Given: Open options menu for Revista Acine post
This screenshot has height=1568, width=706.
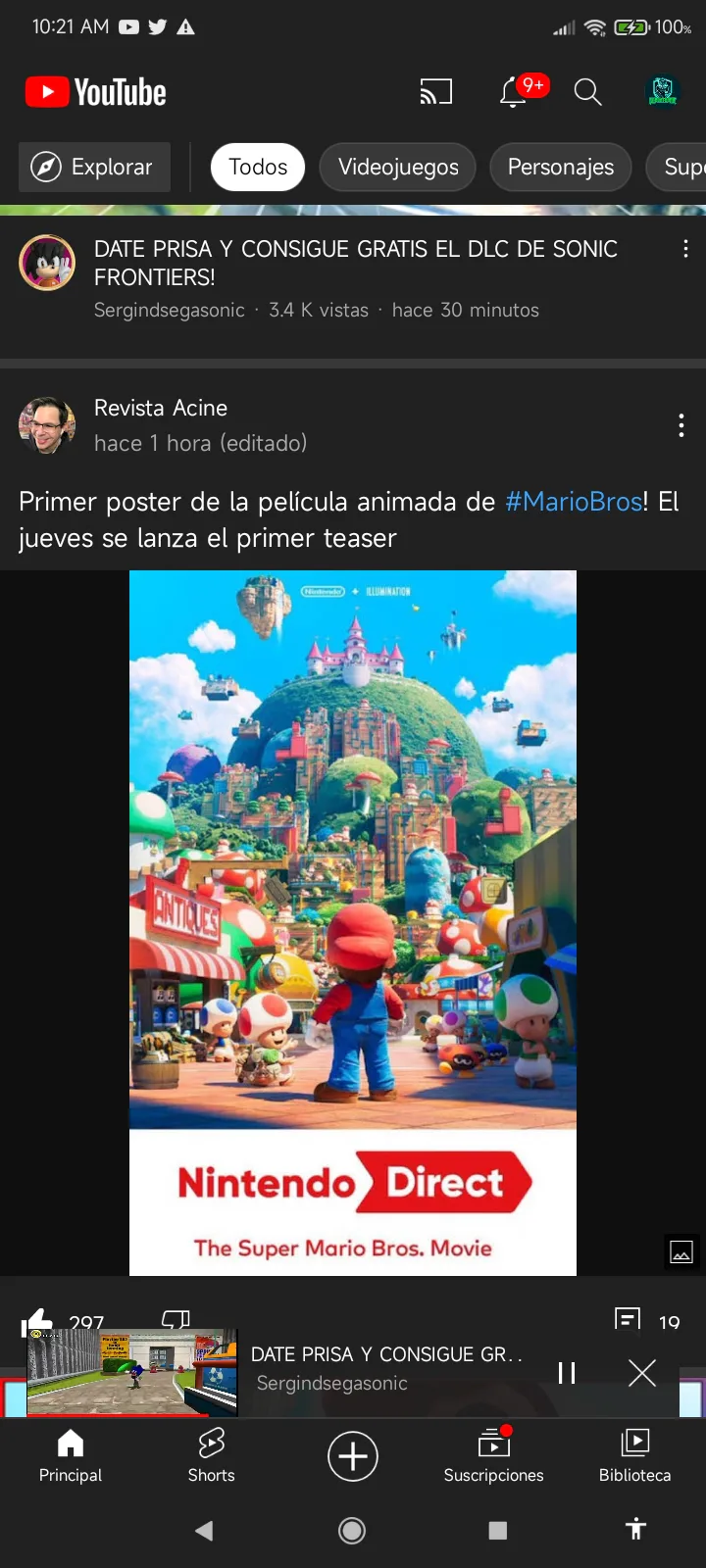Looking at the screenshot, I should pos(681,425).
